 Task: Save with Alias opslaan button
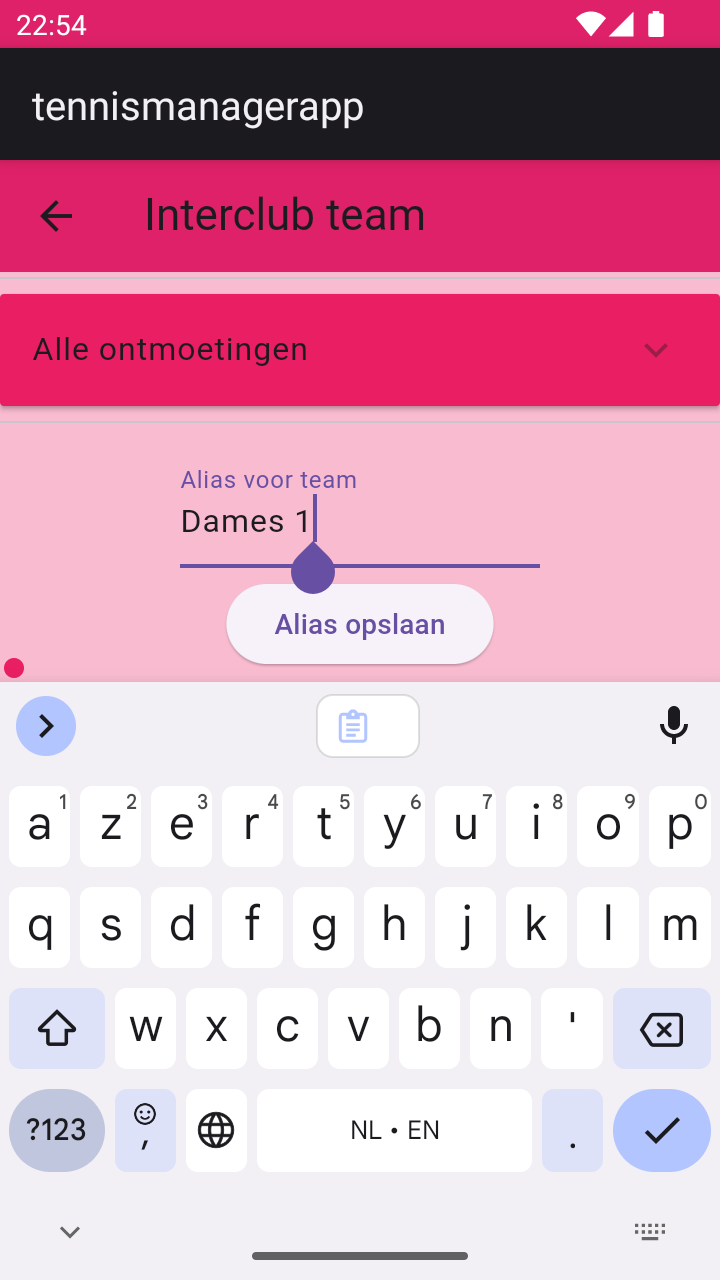(x=359, y=624)
